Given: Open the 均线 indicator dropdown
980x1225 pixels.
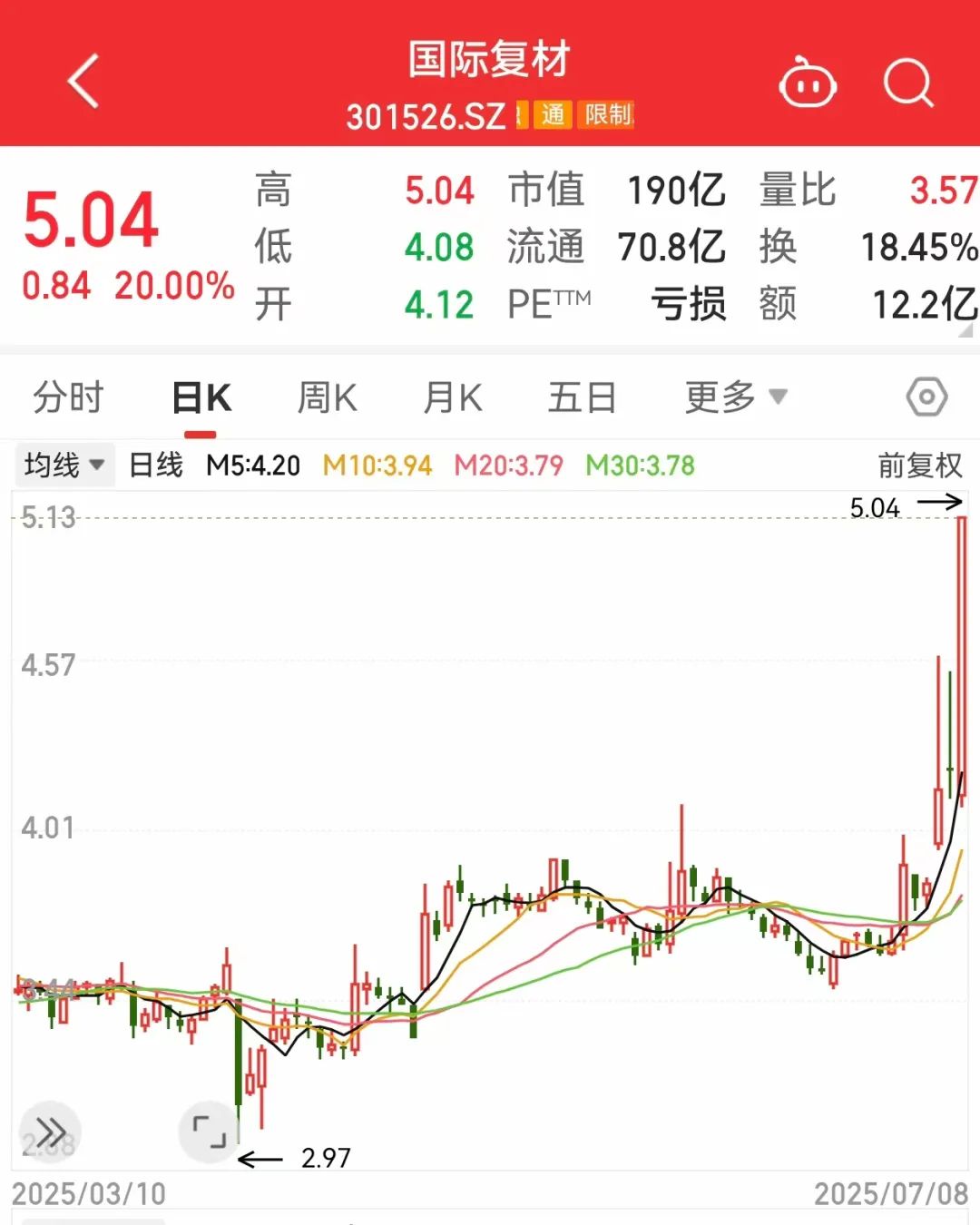Looking at the screenshot, I should [x=64, y=465].
